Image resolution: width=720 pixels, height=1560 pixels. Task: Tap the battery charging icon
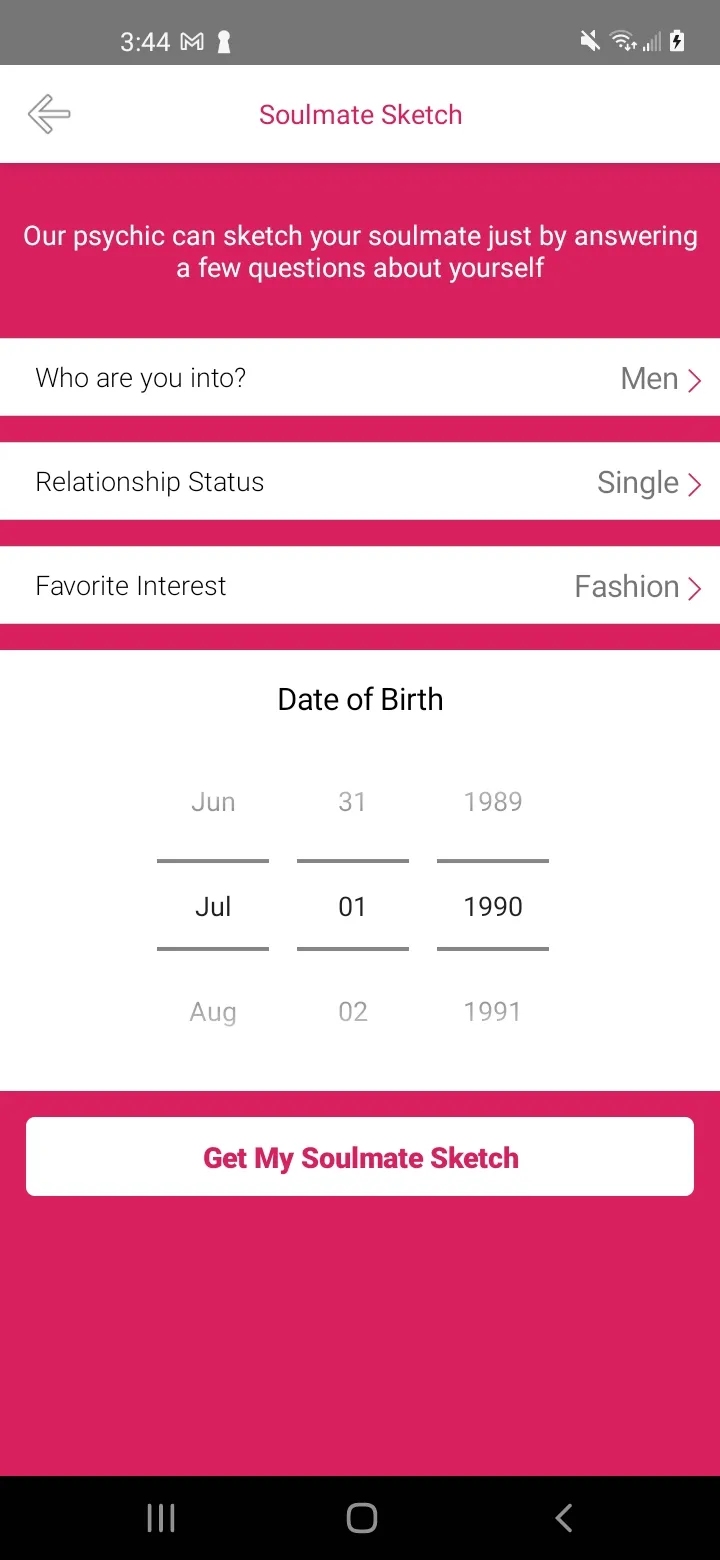coord(679,41)
